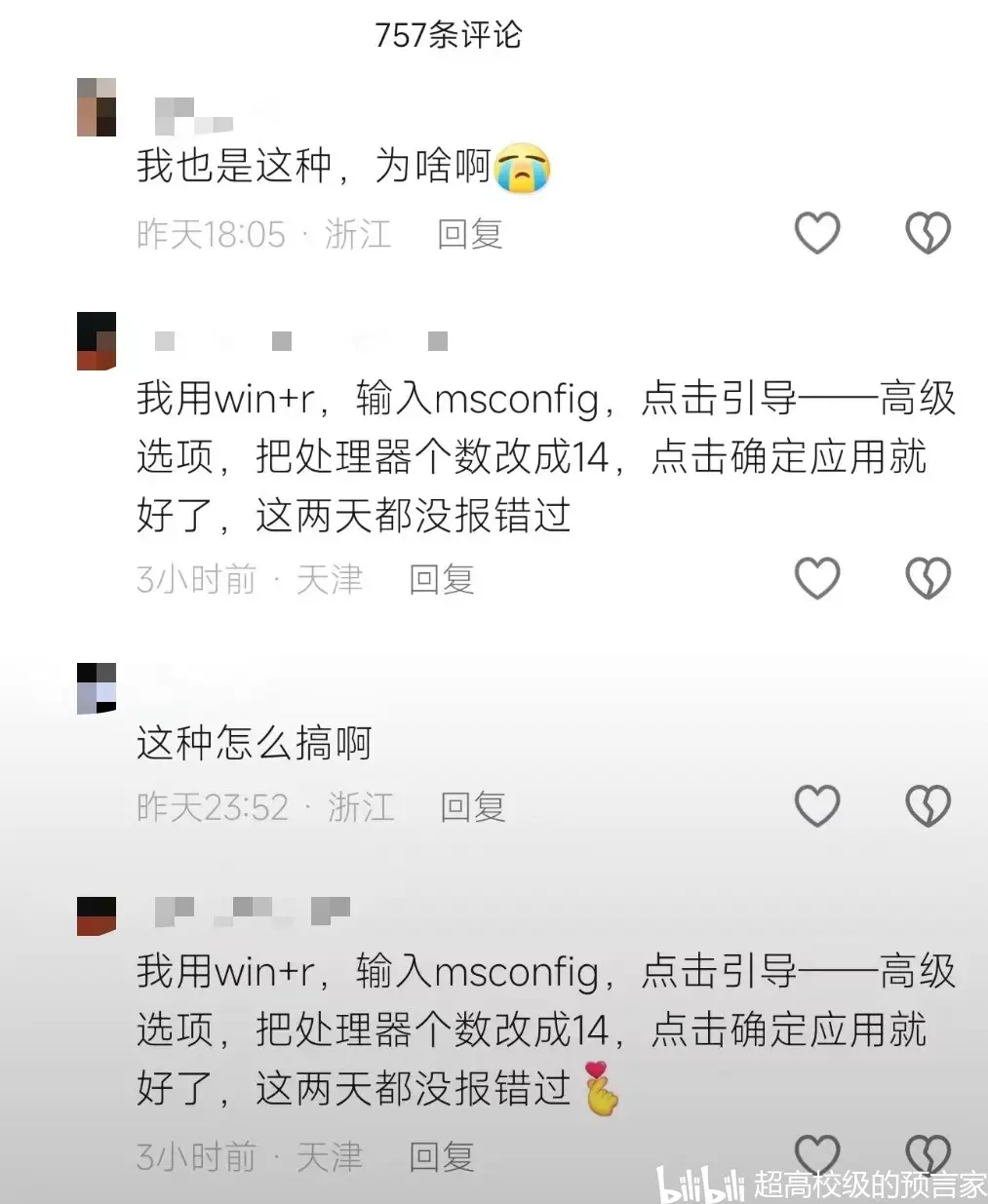988x1204 pixels.
Task: Dislike the comment "我也是这种，为啥啊"
Action: coord(928,233)
